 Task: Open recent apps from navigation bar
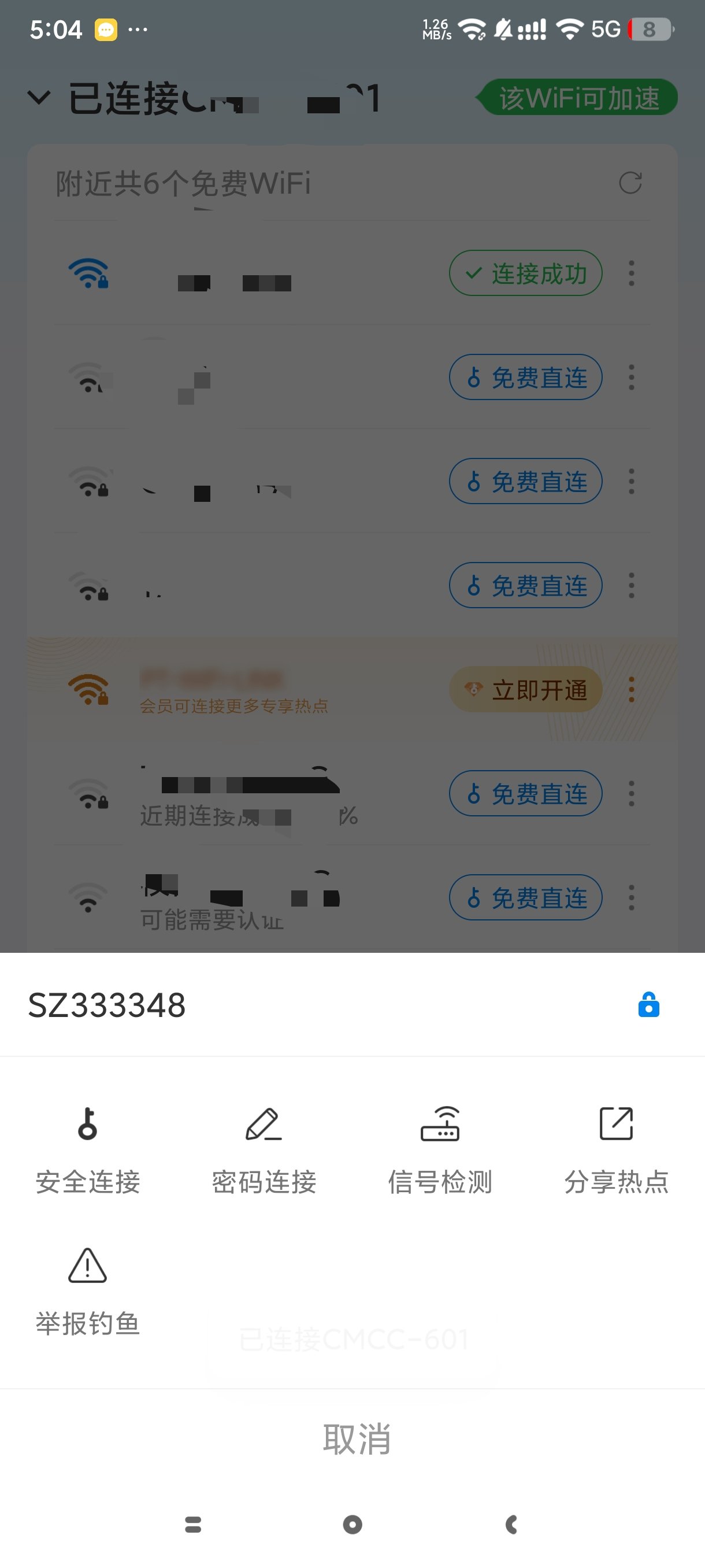(193, 1524)
